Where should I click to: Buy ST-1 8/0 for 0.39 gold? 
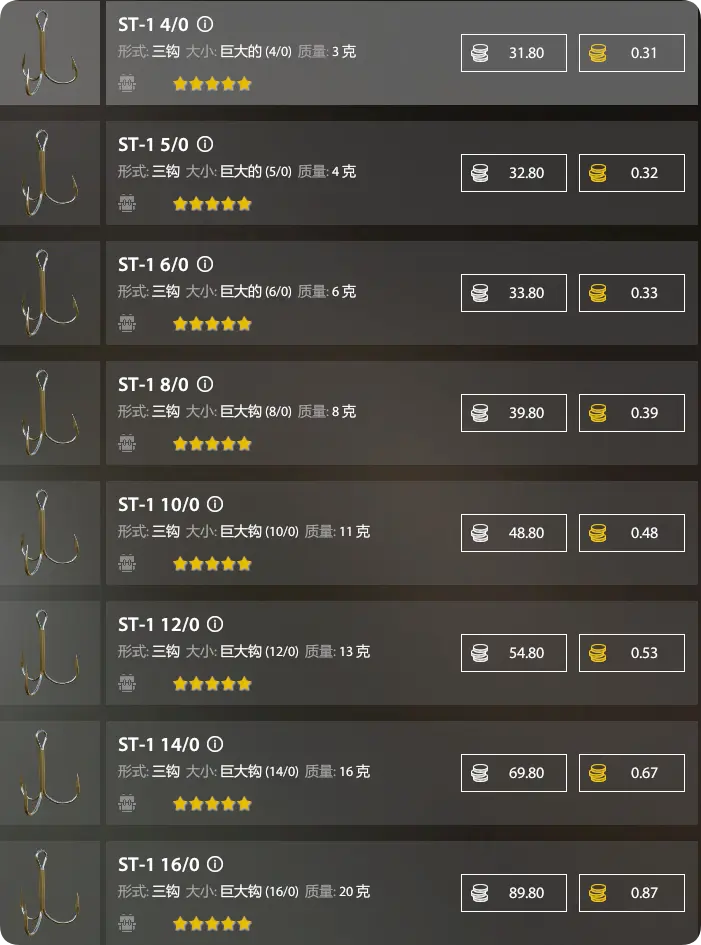(631, 413)
